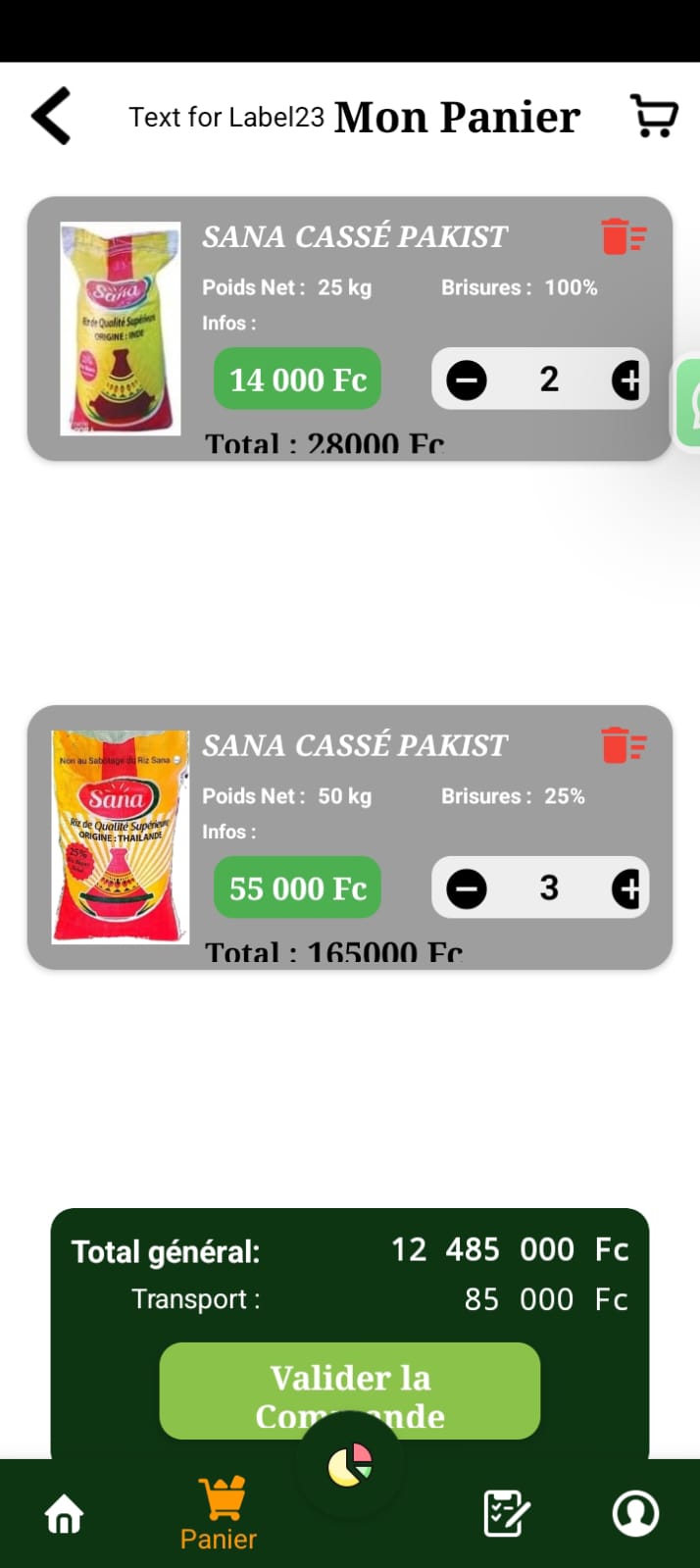
Task: Go back using the arrow icon
Action: point(52,116)
